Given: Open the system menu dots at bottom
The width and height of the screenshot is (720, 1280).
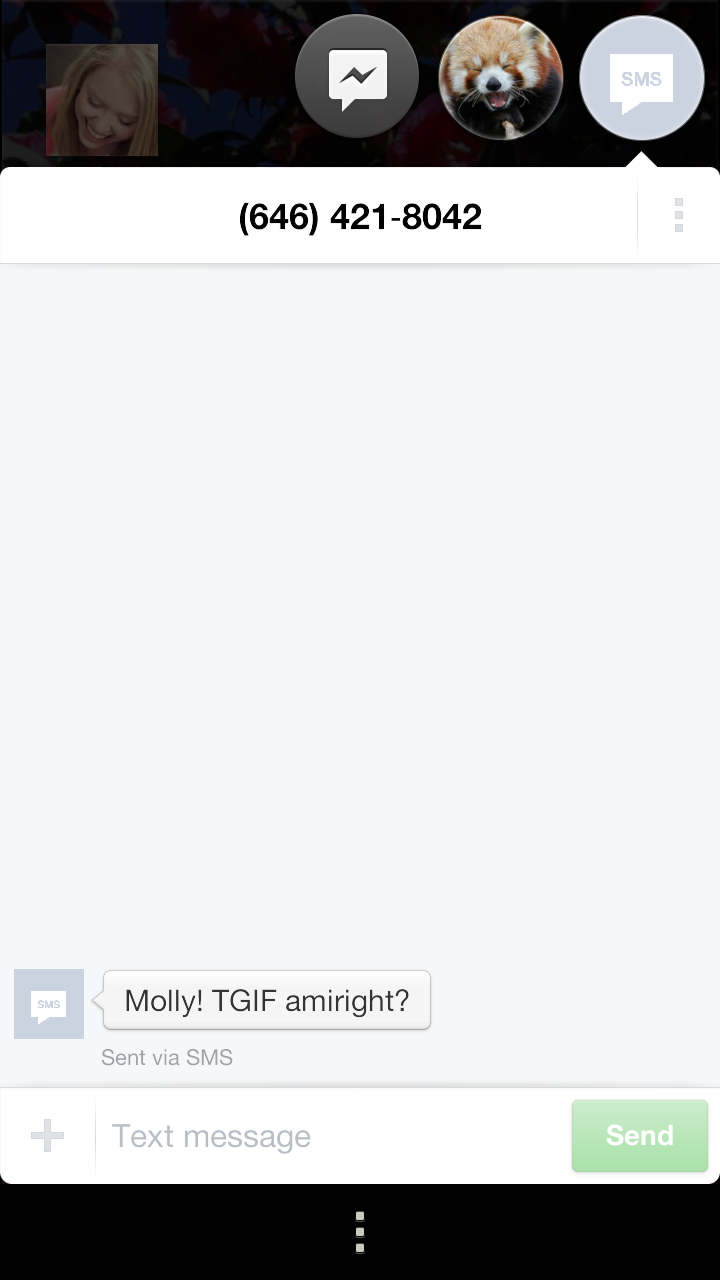Looking at the screenshot, I should pyautogui.click(x=360, y=1232).
